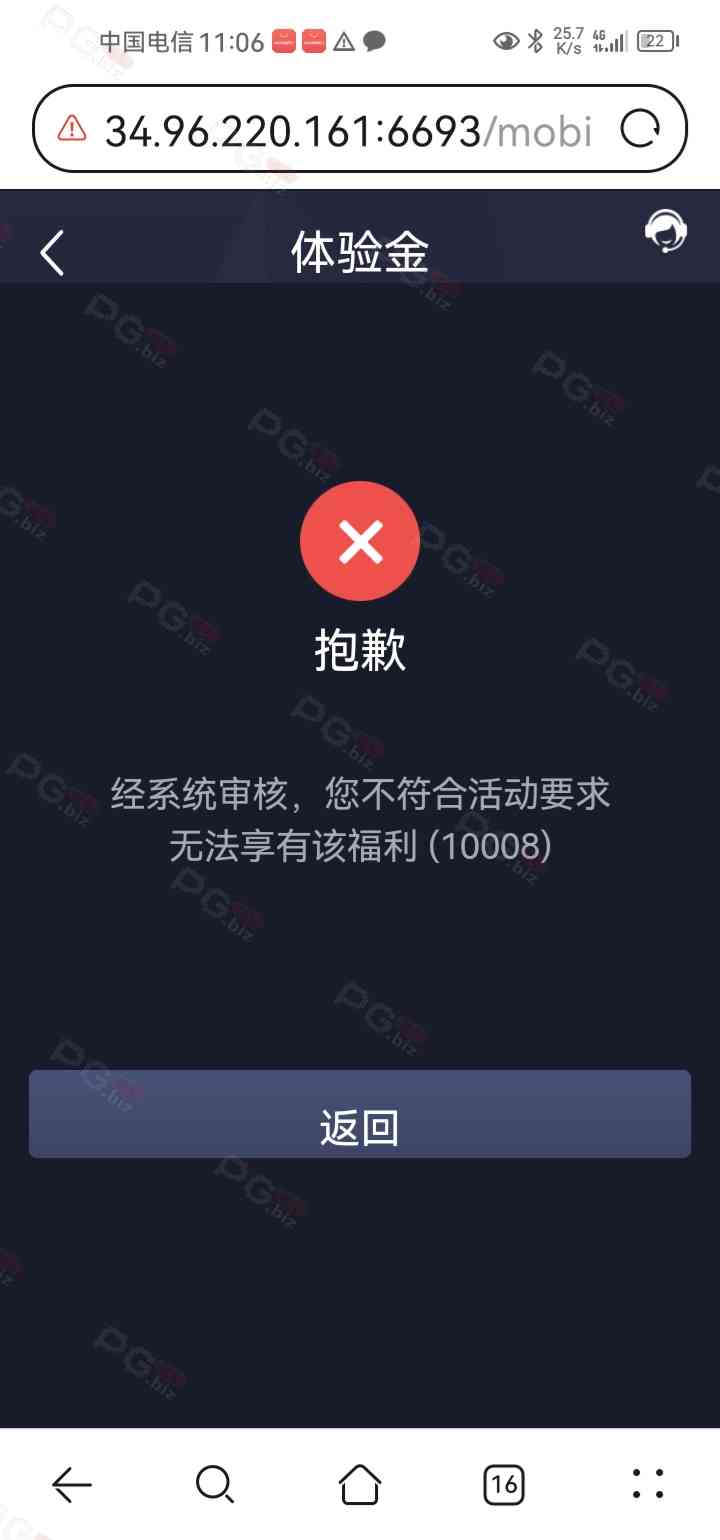Tap the 返回 button
720x1540 pixels.
[x=360, y=1114]
